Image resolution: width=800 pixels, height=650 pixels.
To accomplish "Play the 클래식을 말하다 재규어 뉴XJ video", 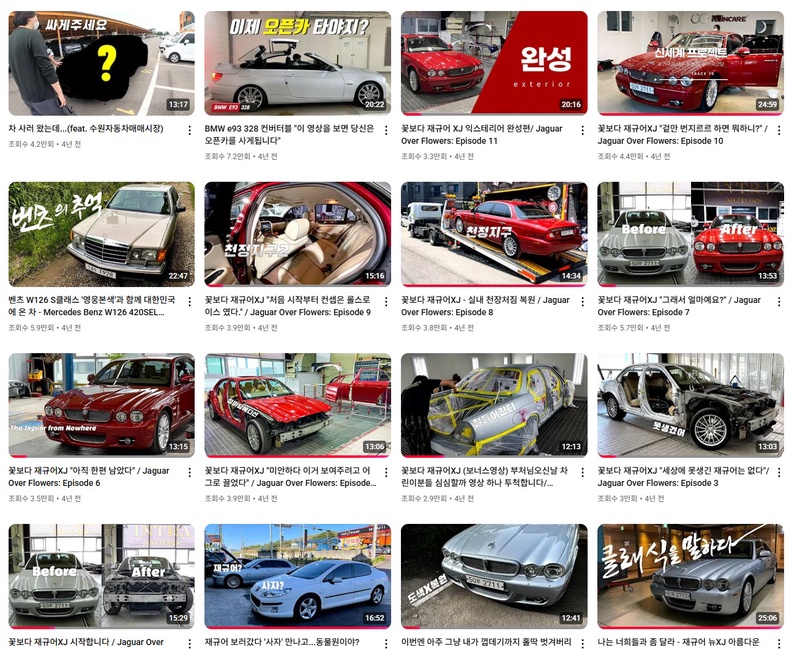I will tap(690, 576).
